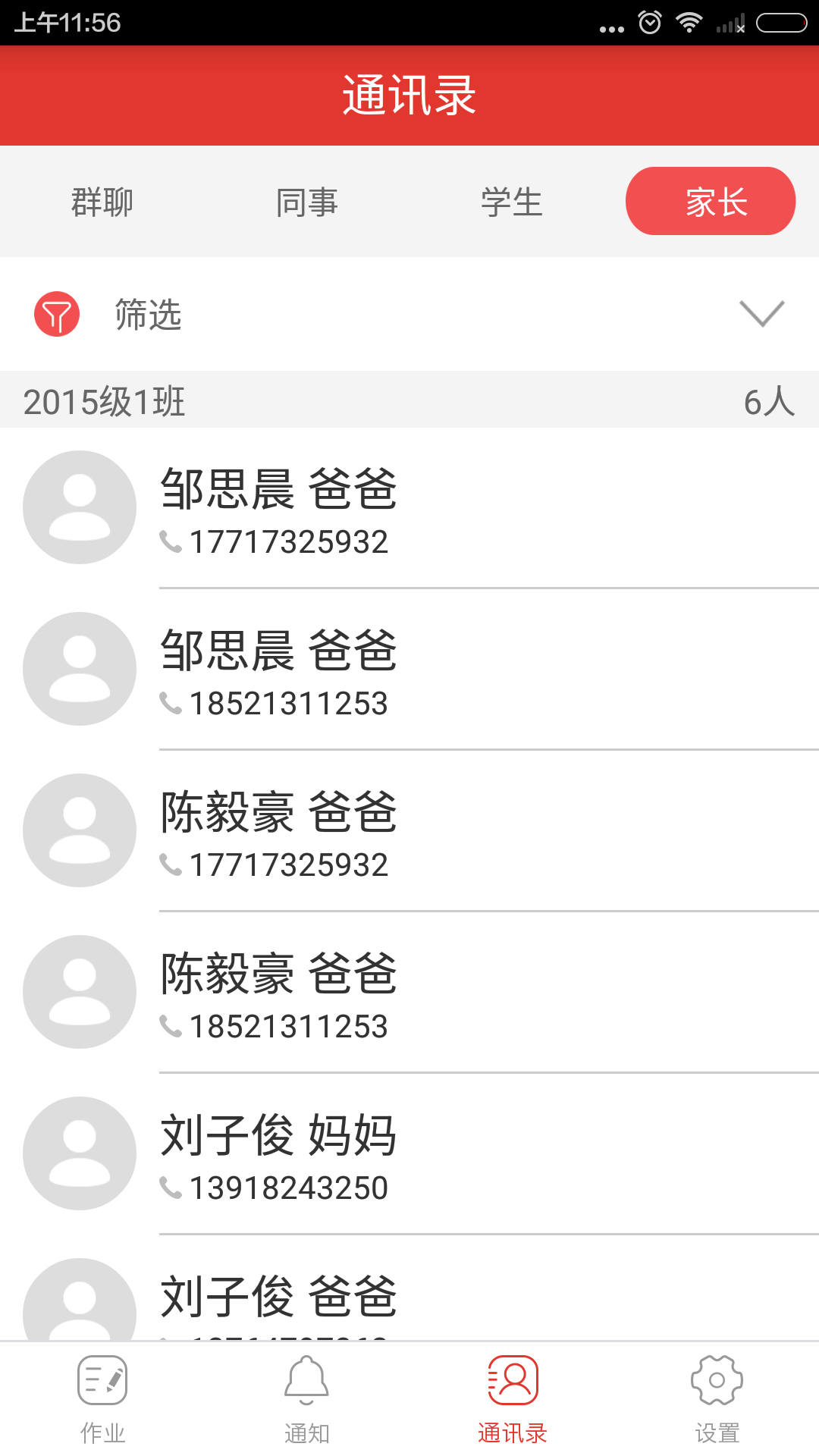This screenshot has width=819, height=1456.
Task: Switch to the 群聊 tab
Action: pos(102,202)
